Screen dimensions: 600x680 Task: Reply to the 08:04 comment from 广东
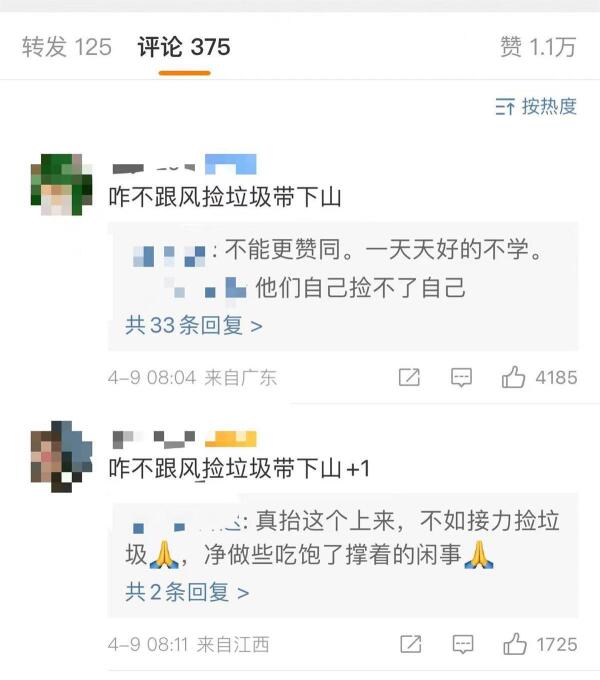coord(461,378)
